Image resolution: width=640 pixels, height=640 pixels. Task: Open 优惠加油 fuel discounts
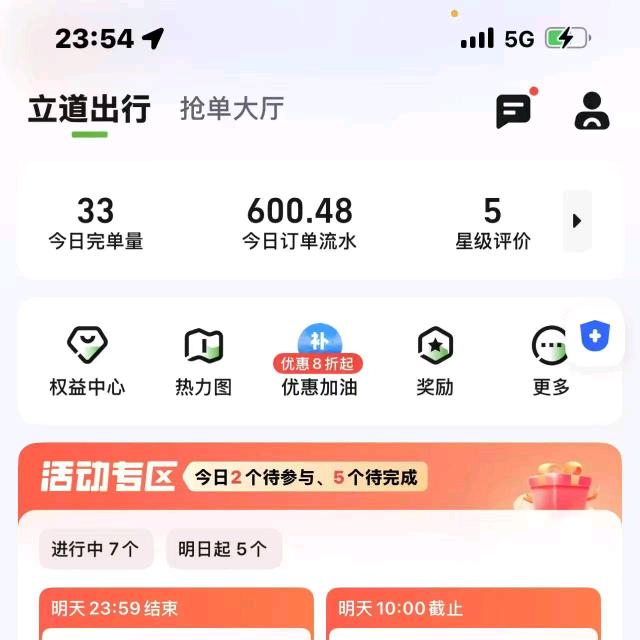pyautogui.click(x=319, y=361)
